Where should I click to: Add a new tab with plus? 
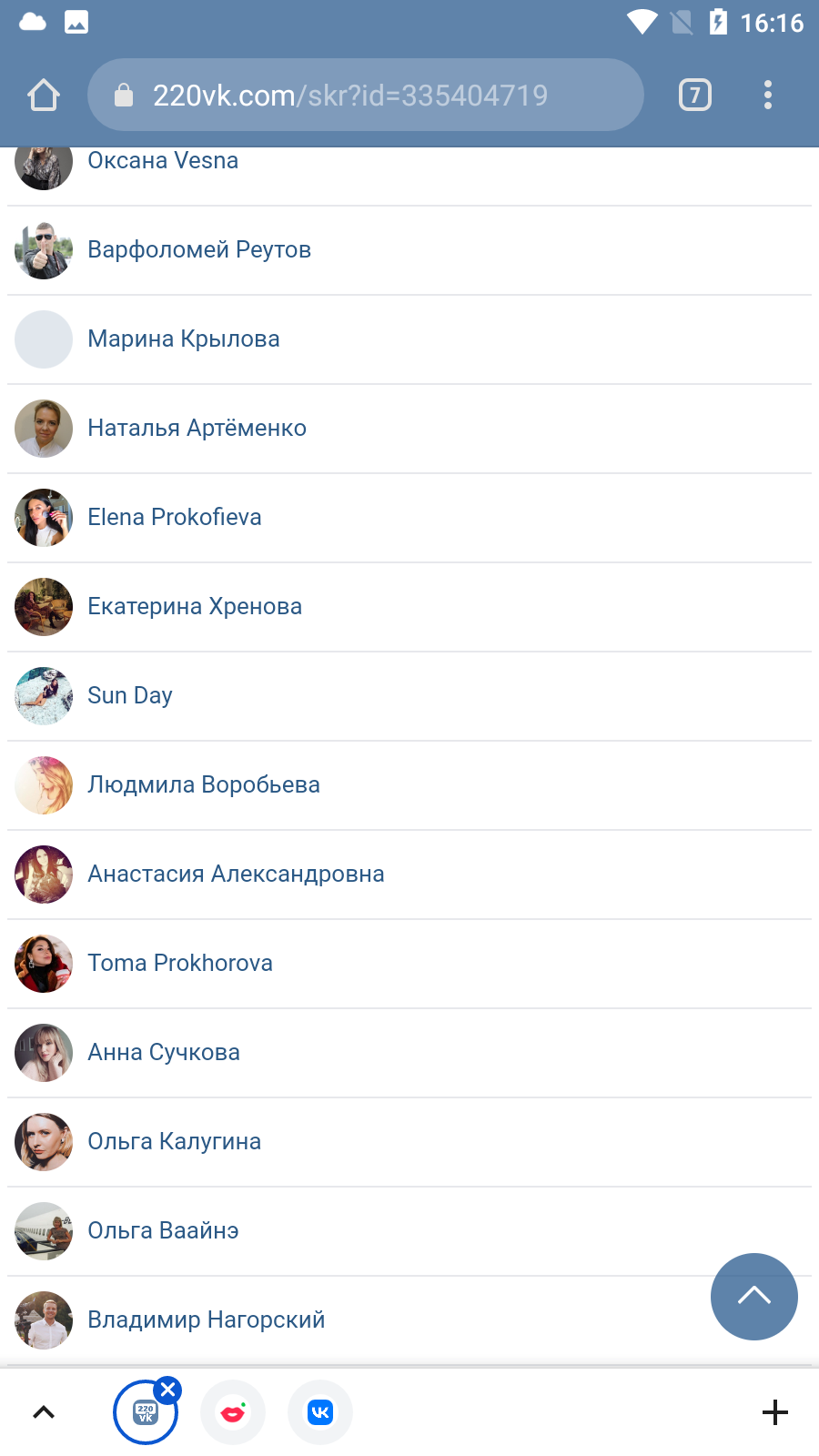(x=774, y=1412)
